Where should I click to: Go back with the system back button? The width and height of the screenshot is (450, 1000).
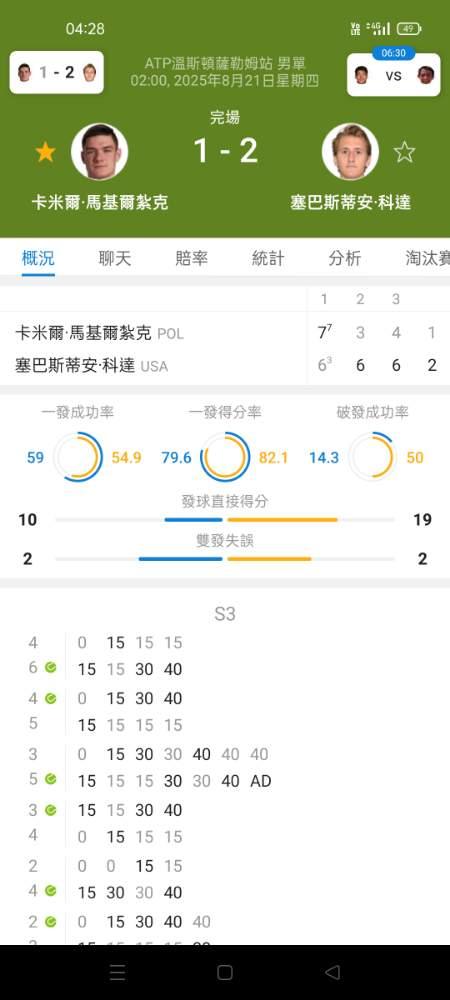click(332, 972)
